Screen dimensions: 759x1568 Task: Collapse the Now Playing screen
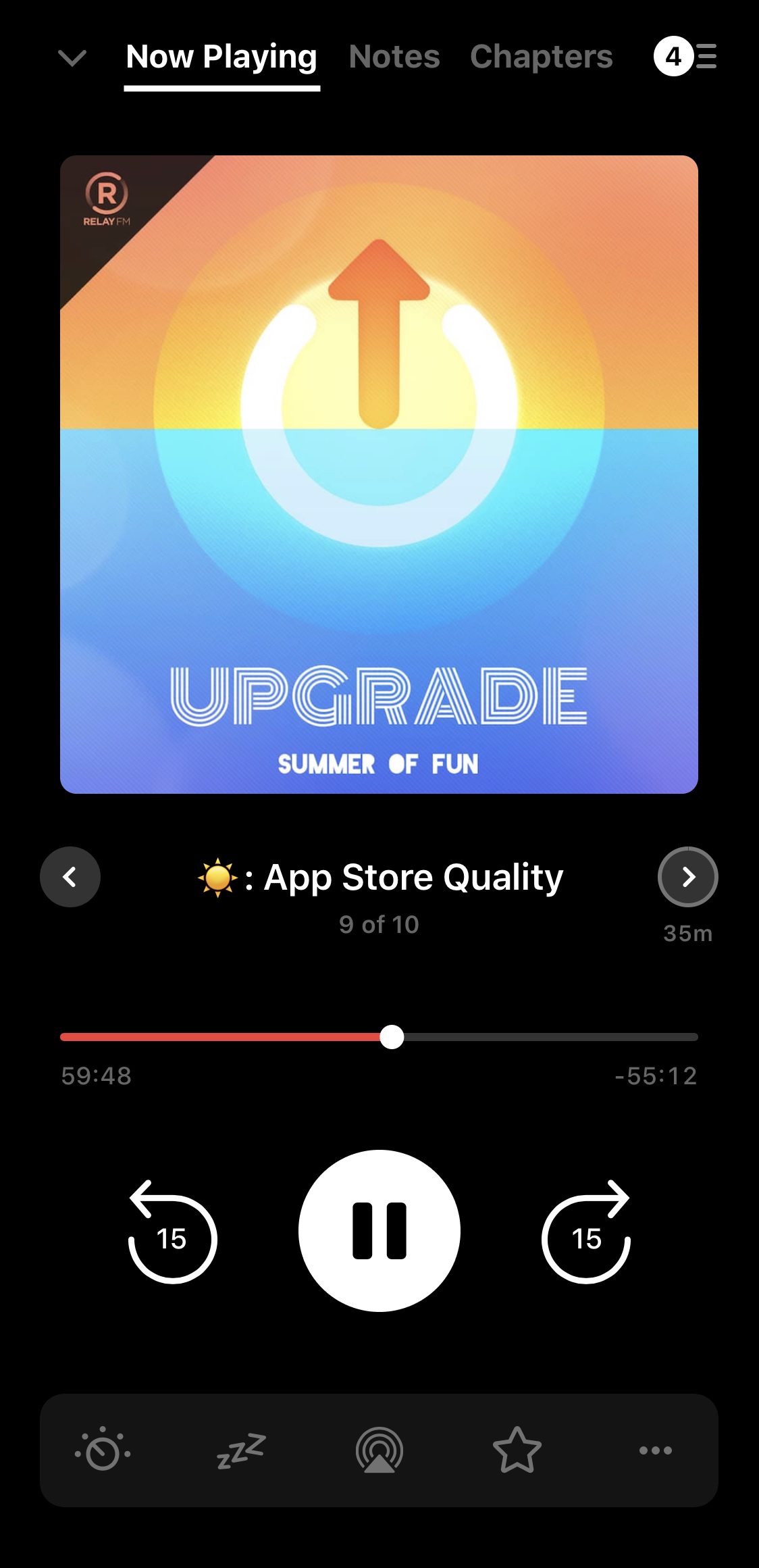click(x=72, y=58)
